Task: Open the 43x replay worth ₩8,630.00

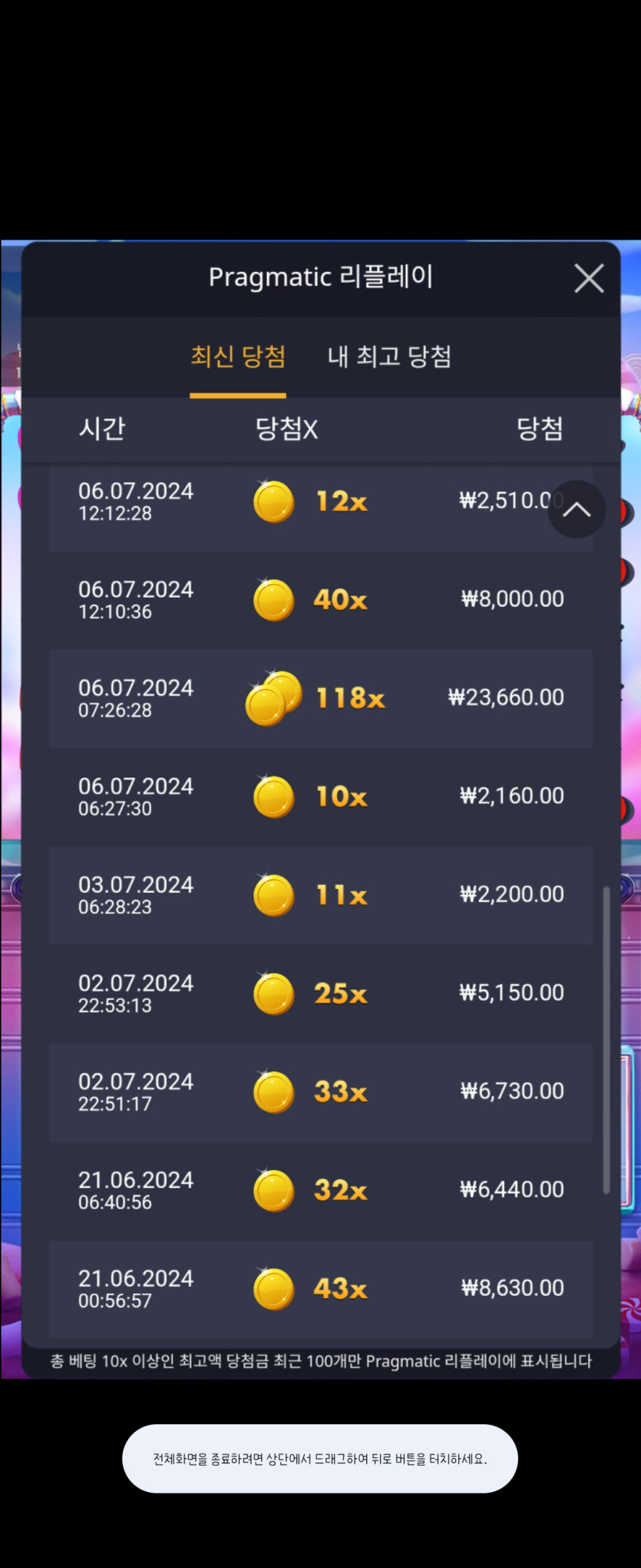Action: (x=320, y=1288)
